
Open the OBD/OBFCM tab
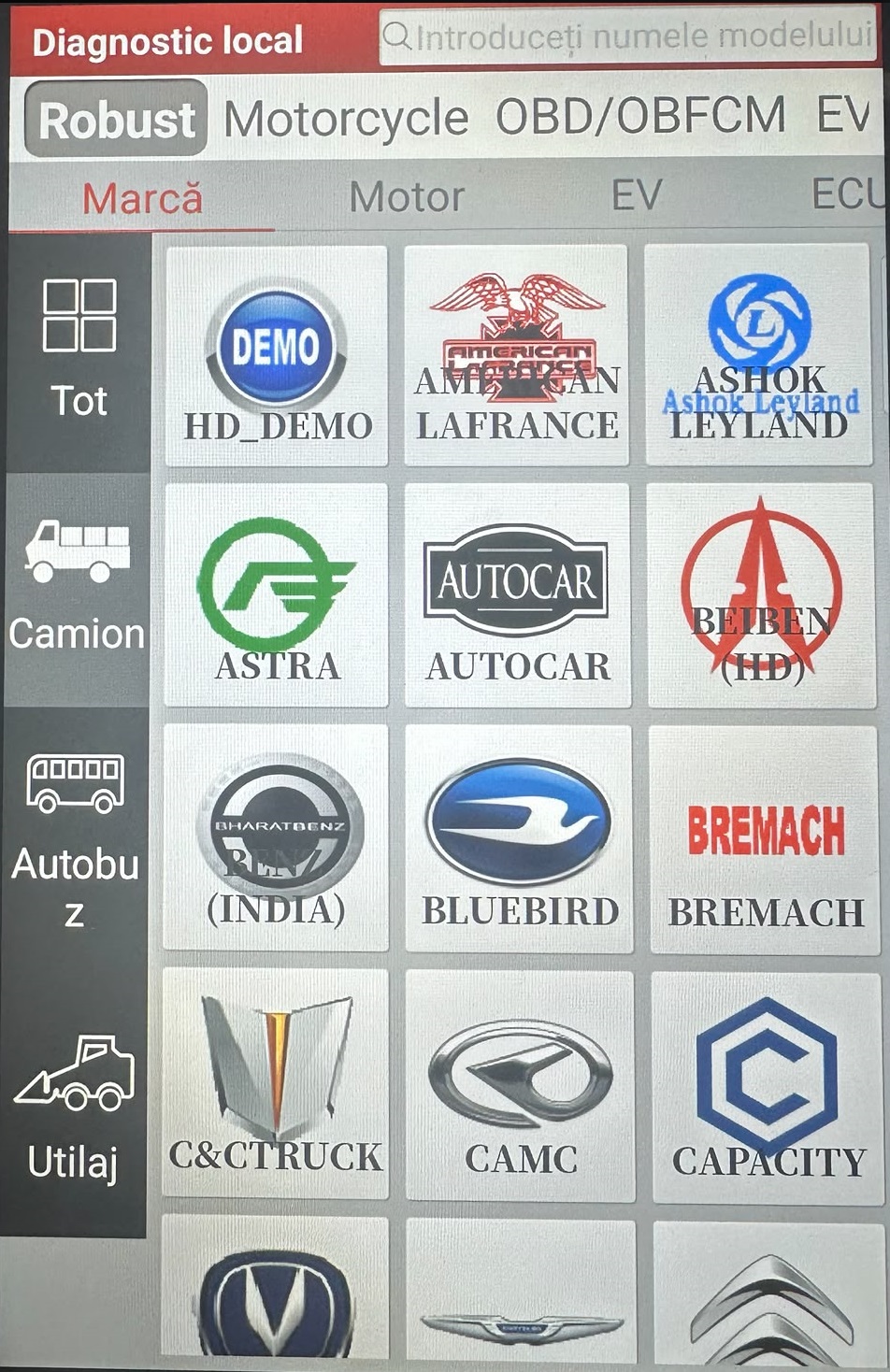tap(640, 117)
